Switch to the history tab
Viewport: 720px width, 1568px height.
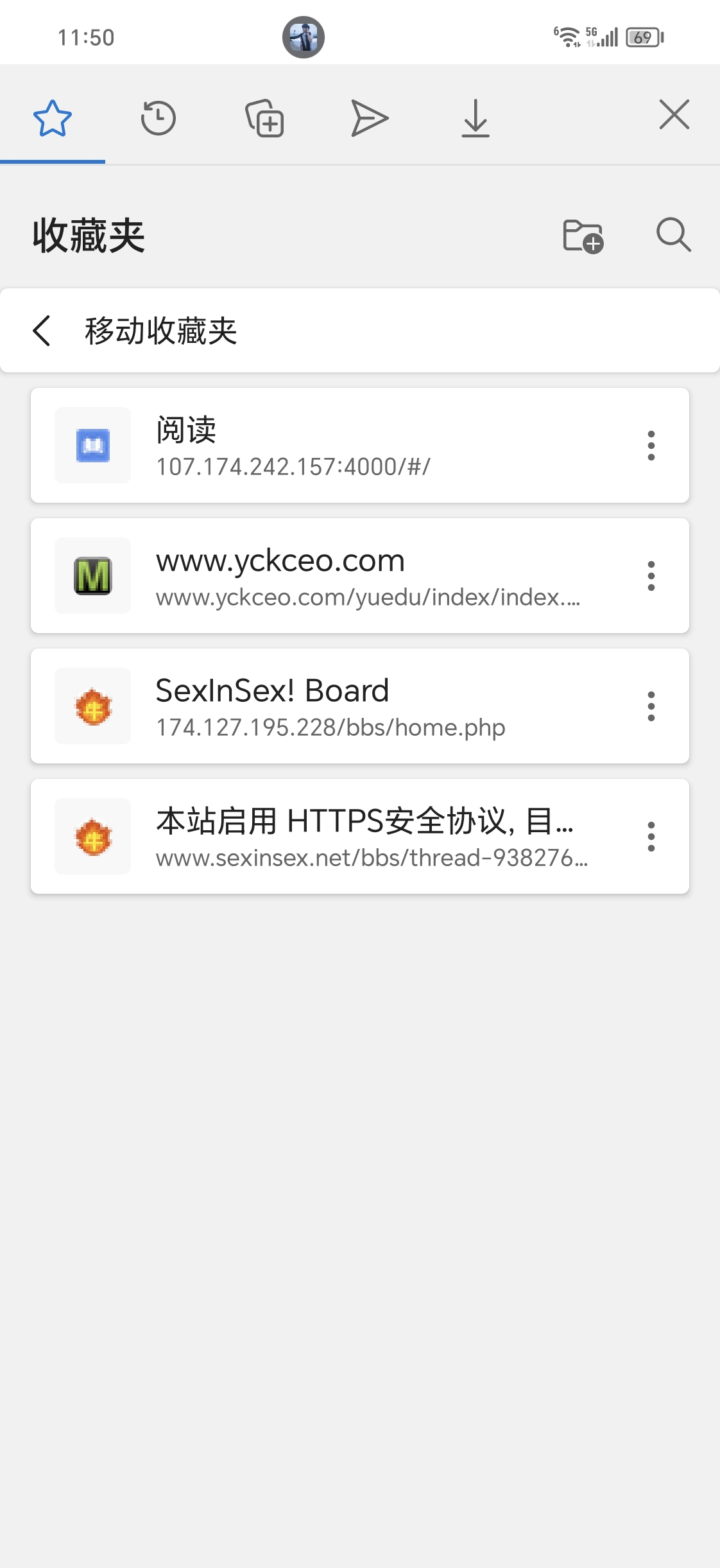click(x=158, y=118)
